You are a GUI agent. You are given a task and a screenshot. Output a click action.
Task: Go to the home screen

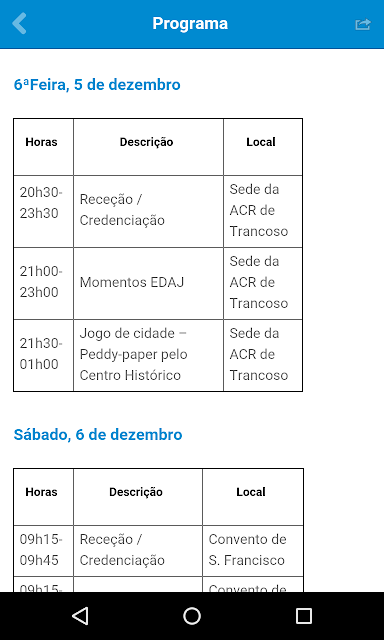192,616
